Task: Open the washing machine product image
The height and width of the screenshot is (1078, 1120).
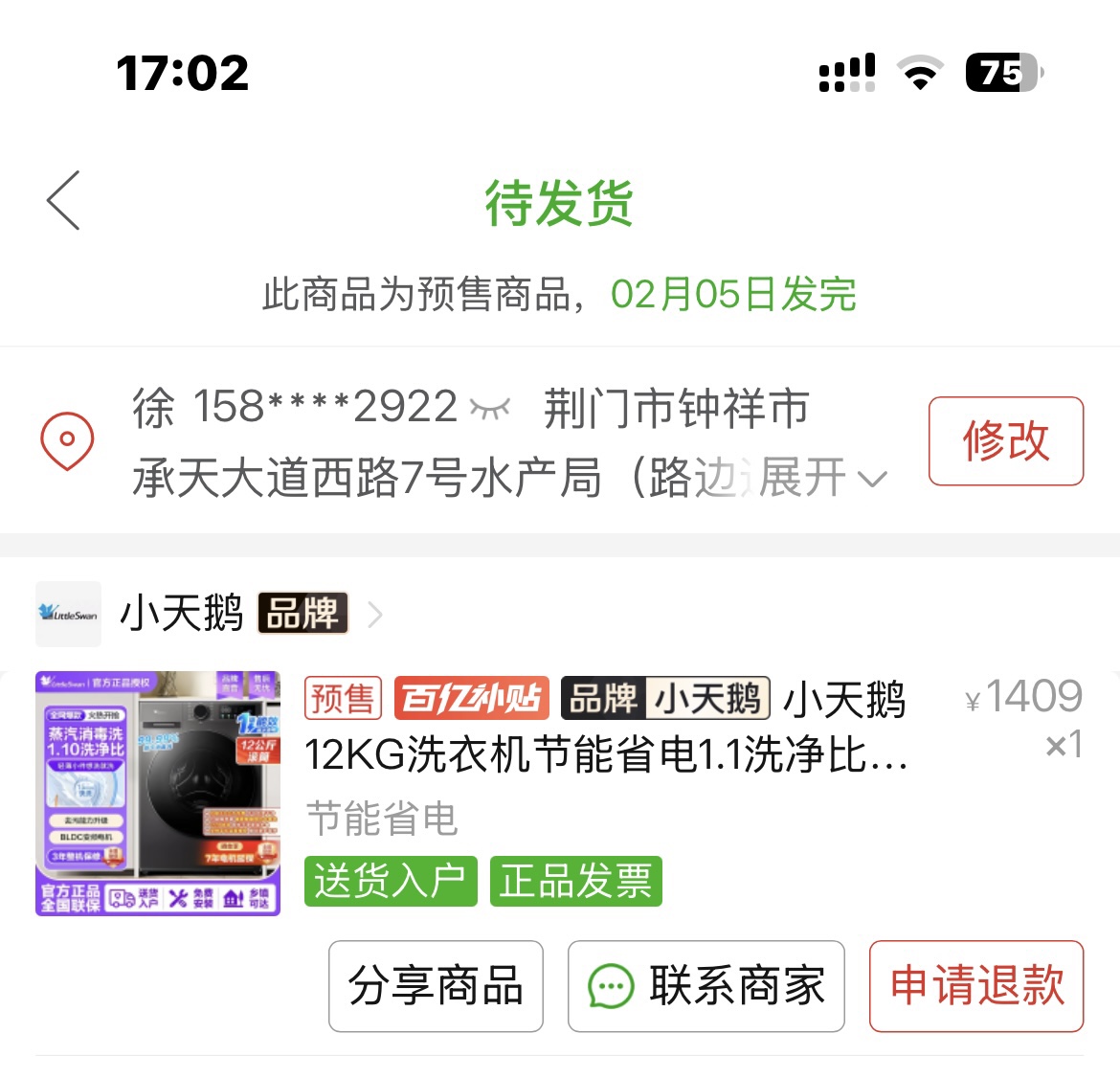Action: [x=158, y=793]
